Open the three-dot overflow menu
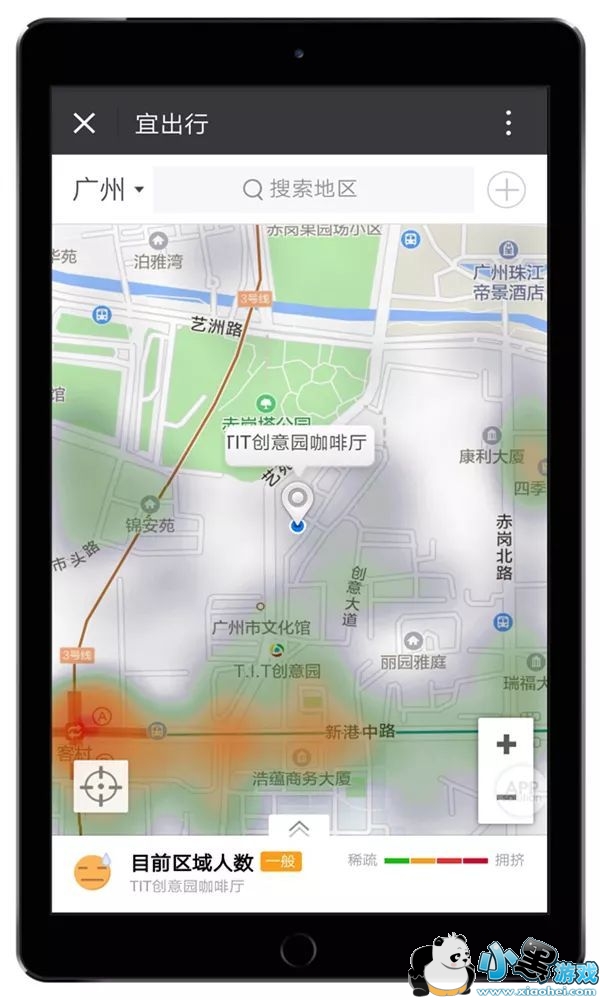Viewport: 600px width, 1000px height. [508, 122]
